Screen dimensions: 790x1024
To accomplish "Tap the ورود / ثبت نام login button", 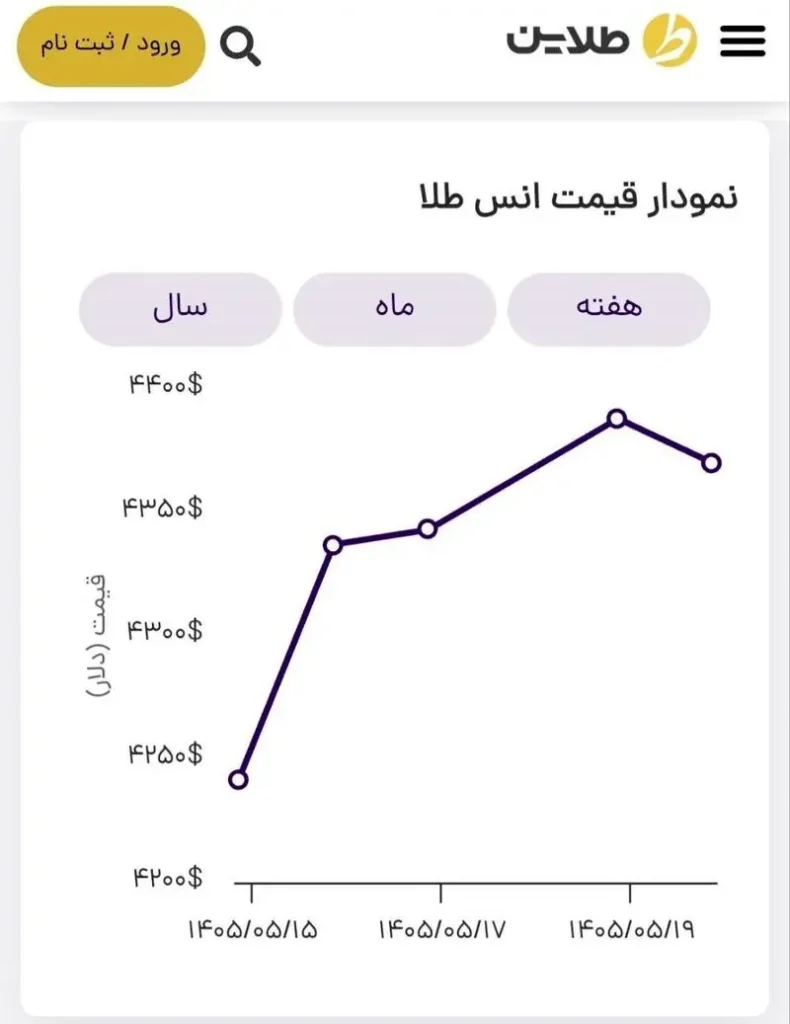I will click(x=111, y=46).
